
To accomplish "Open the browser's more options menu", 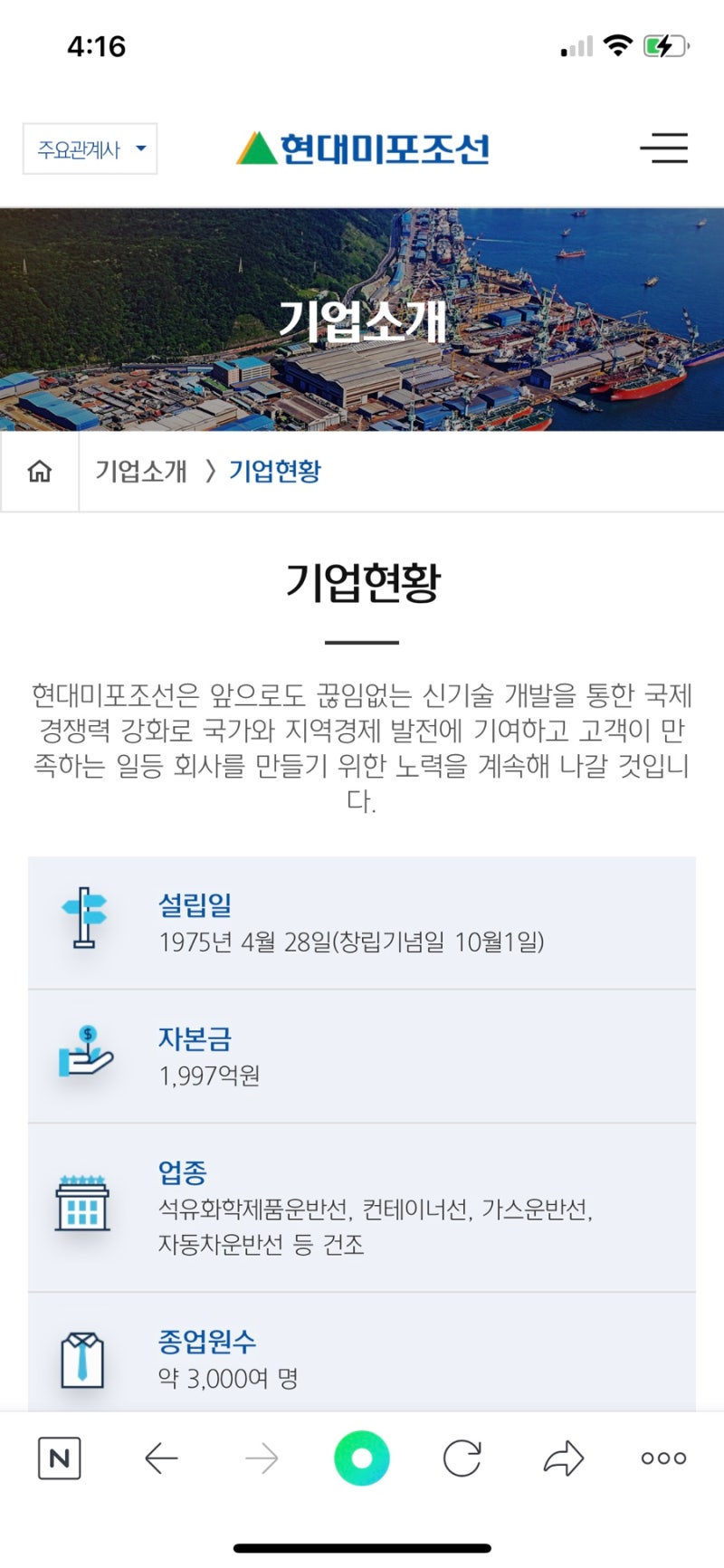I will tap(663, 1458).
